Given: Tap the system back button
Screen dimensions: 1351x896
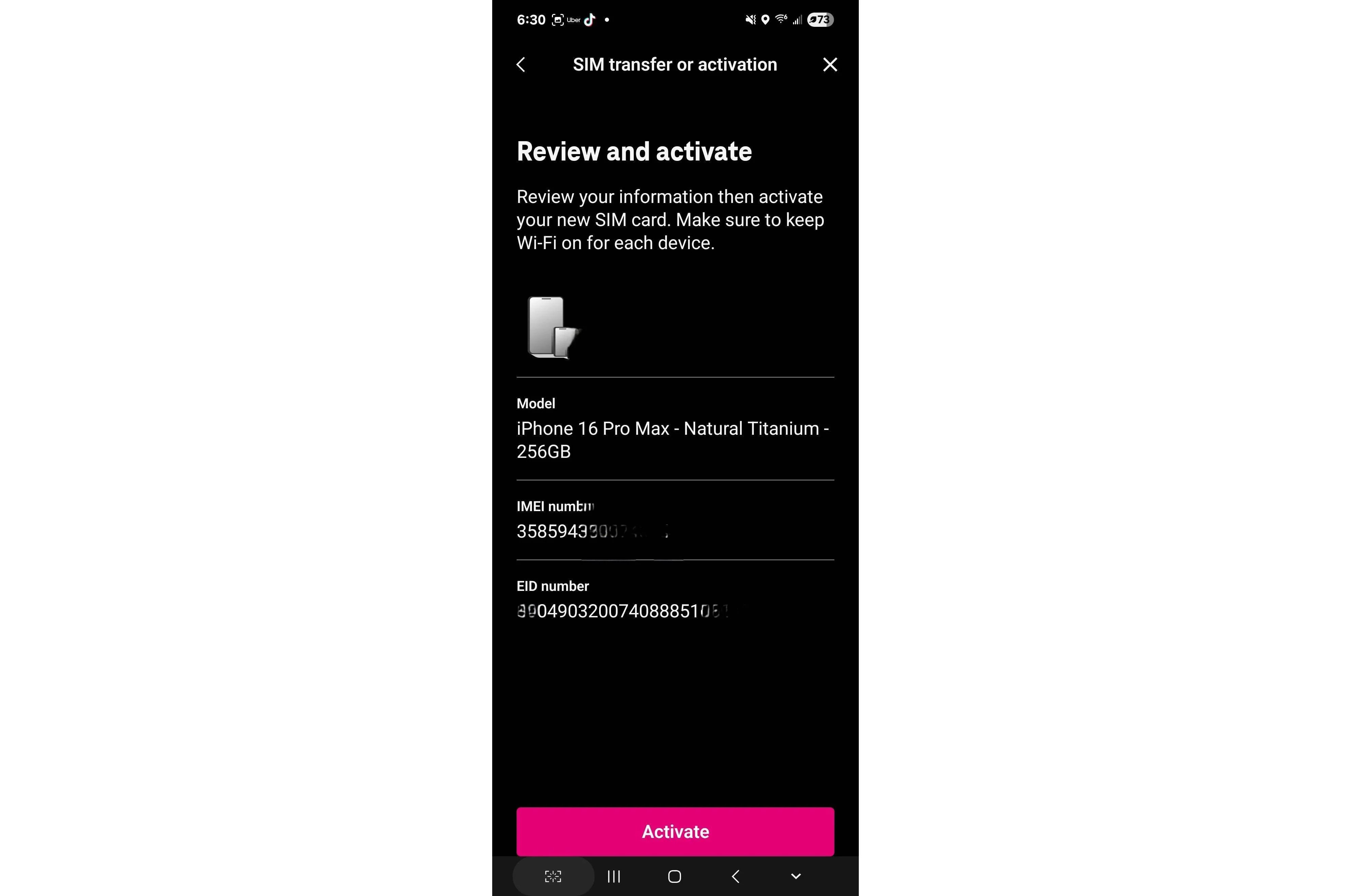Looking at the screenshot, I should (x=736, y=876).
